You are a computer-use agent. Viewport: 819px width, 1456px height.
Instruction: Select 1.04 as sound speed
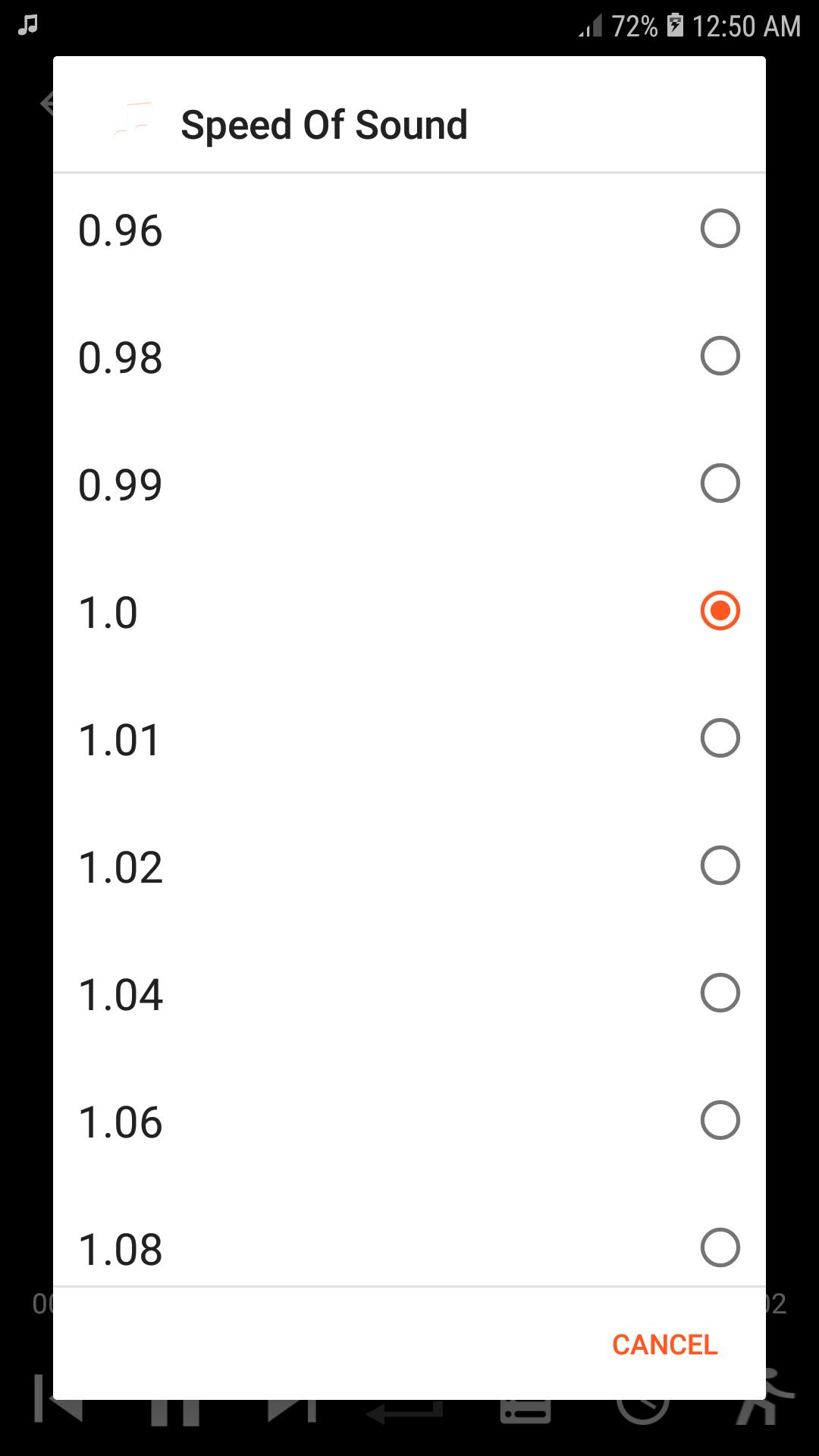(x=719, y=993)
